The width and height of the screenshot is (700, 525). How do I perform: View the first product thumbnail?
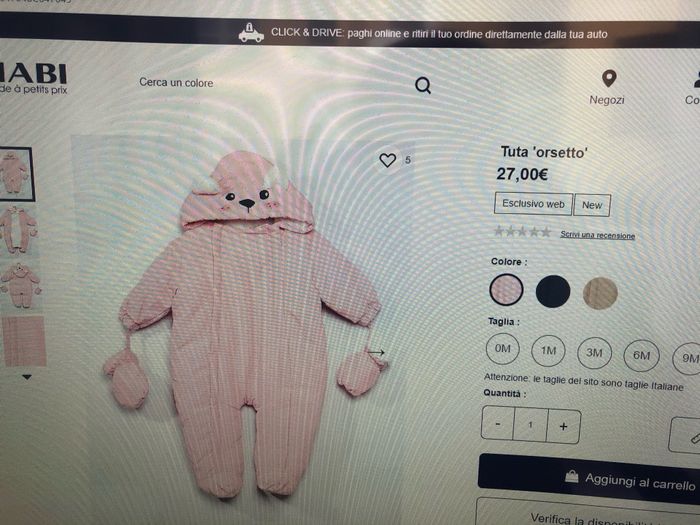point(15,174)
